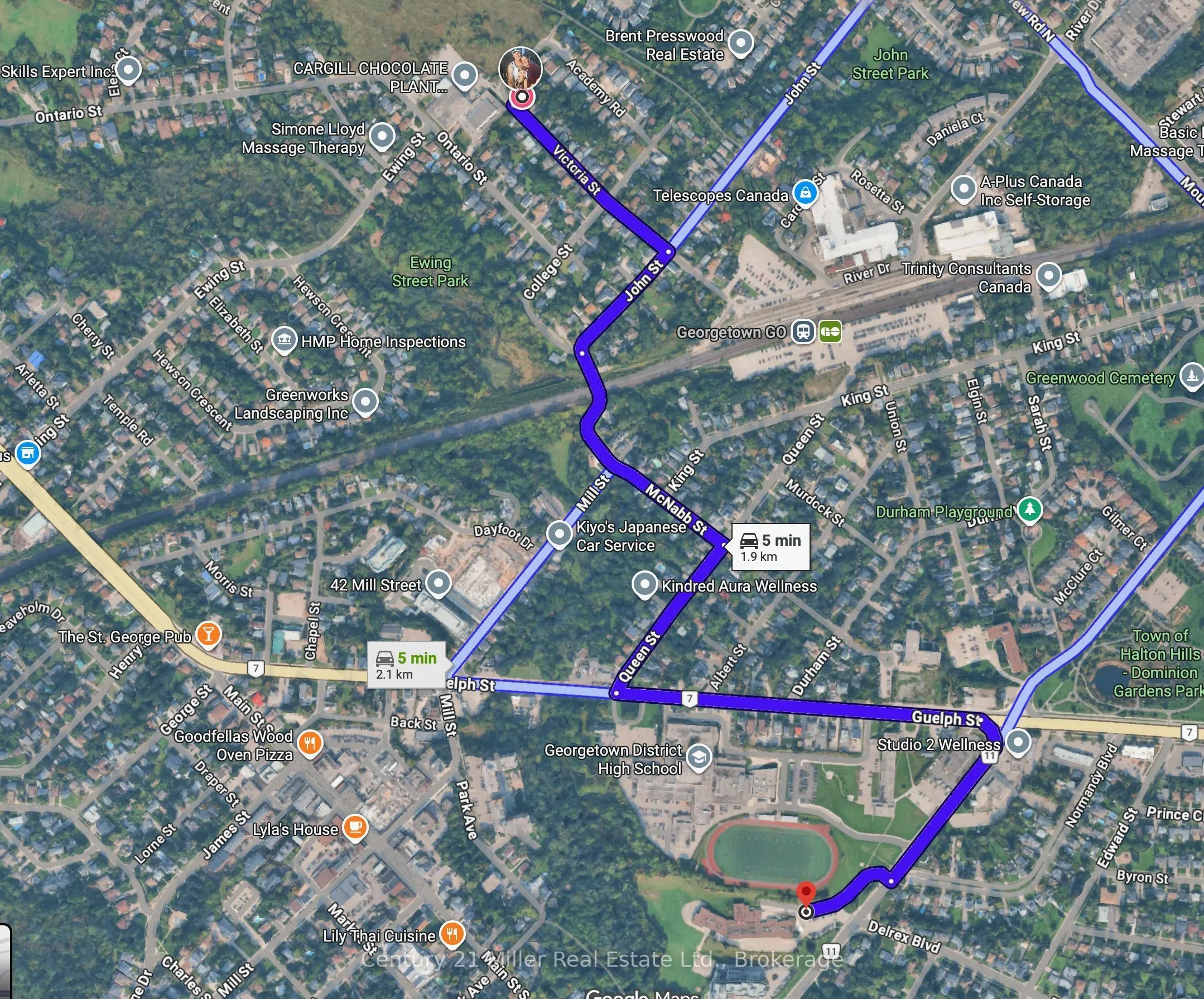Select the HMP Home Inspections marker
Screen dimensions: 1204x999
pyautogui.click(x=284, y=340)
